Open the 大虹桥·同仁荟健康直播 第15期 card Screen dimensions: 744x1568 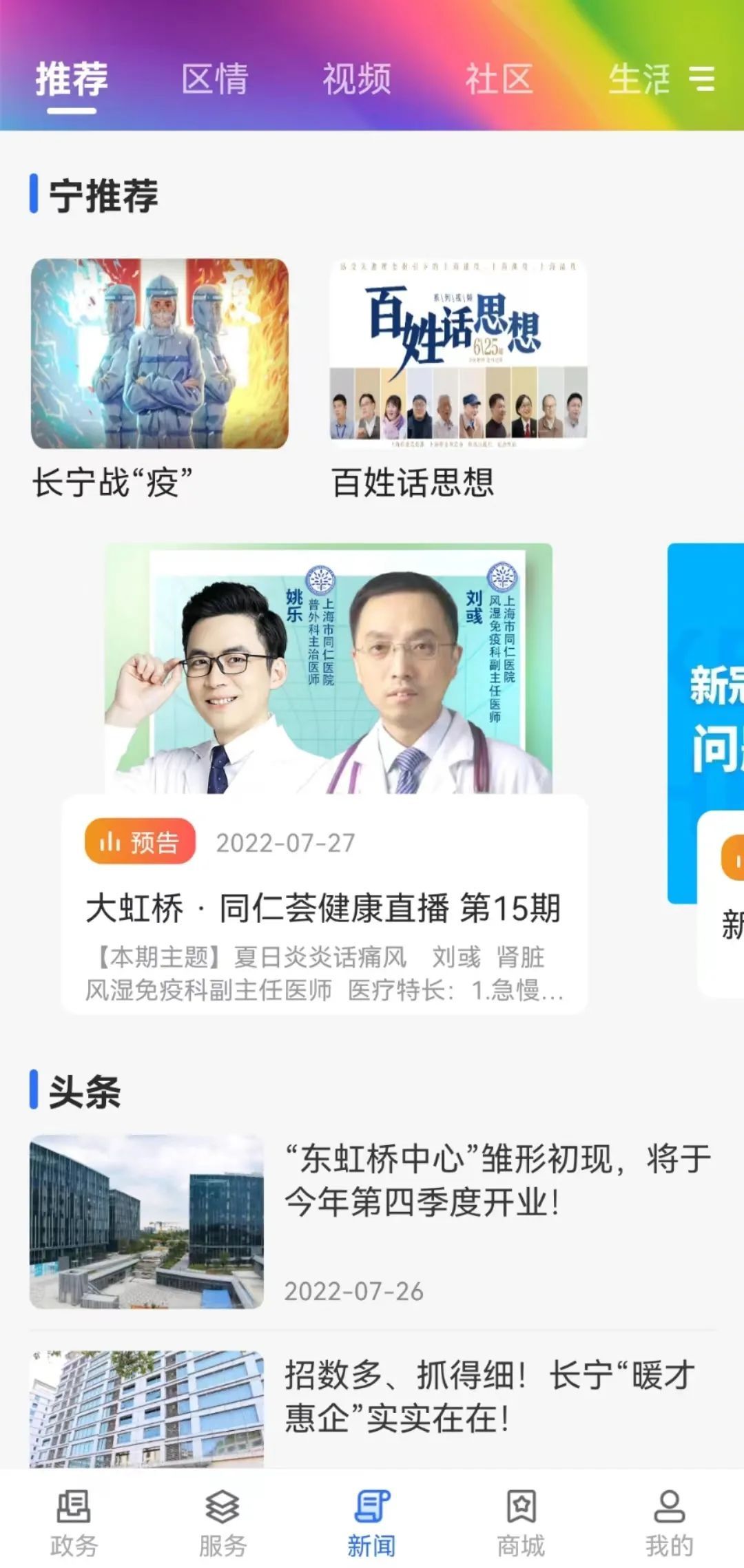point(324,778)
